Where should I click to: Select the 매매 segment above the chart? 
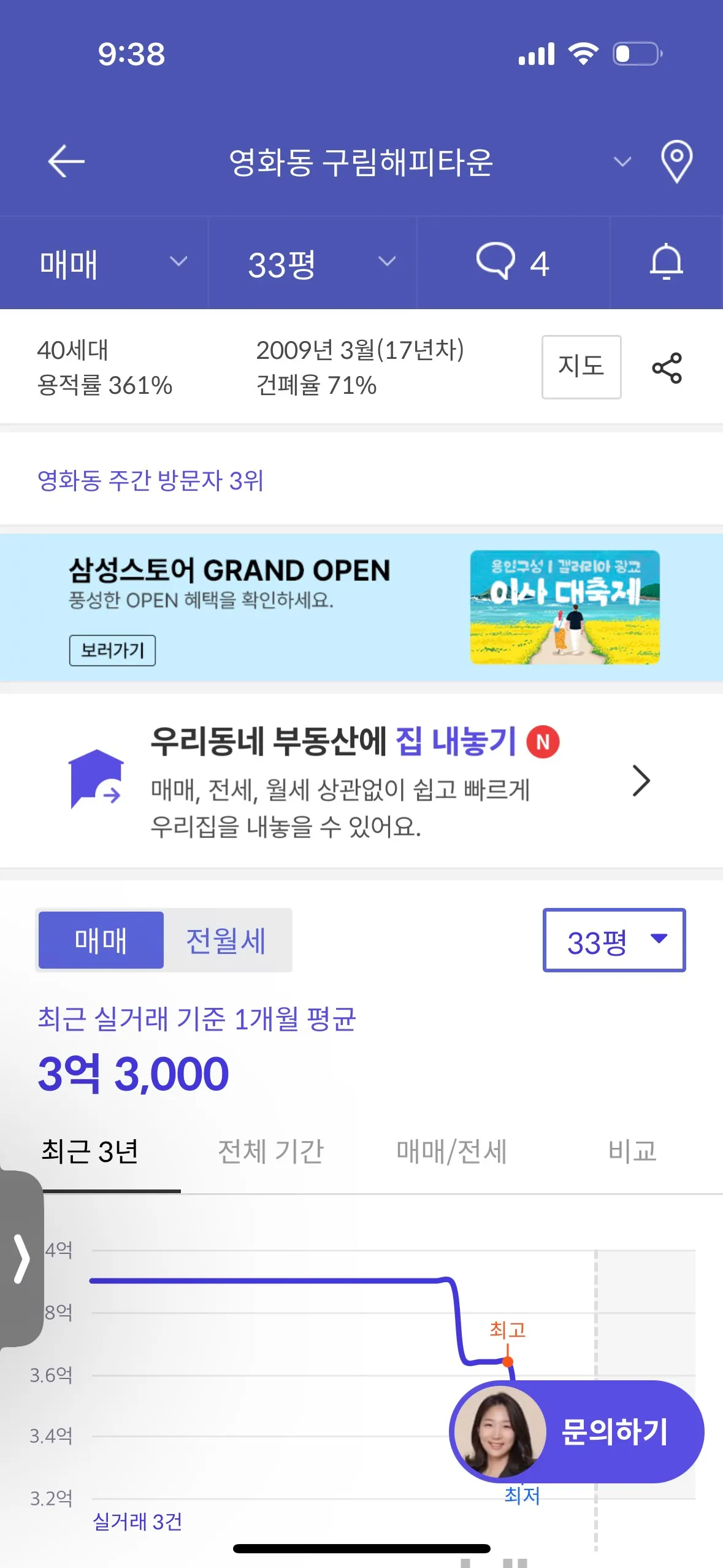[x=101, y=940]
